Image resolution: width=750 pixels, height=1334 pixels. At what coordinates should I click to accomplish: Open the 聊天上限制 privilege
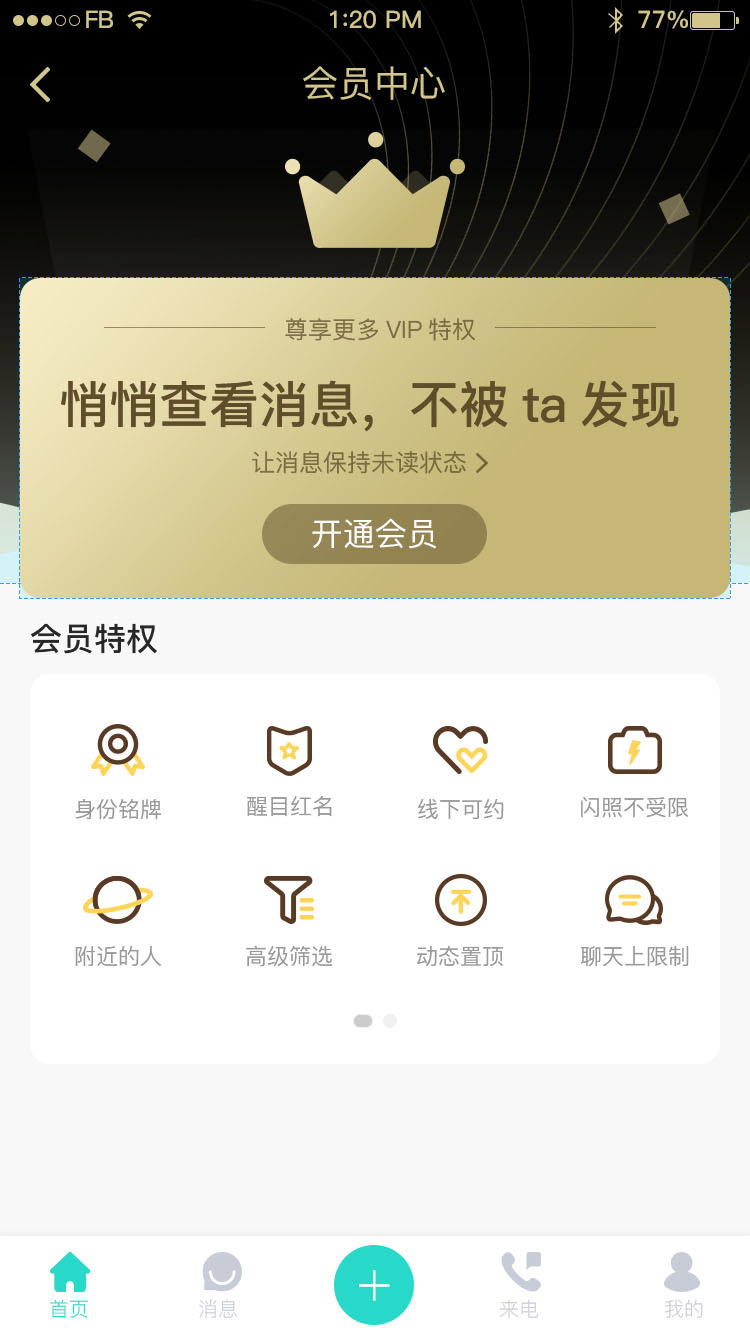tap(634, 920)
